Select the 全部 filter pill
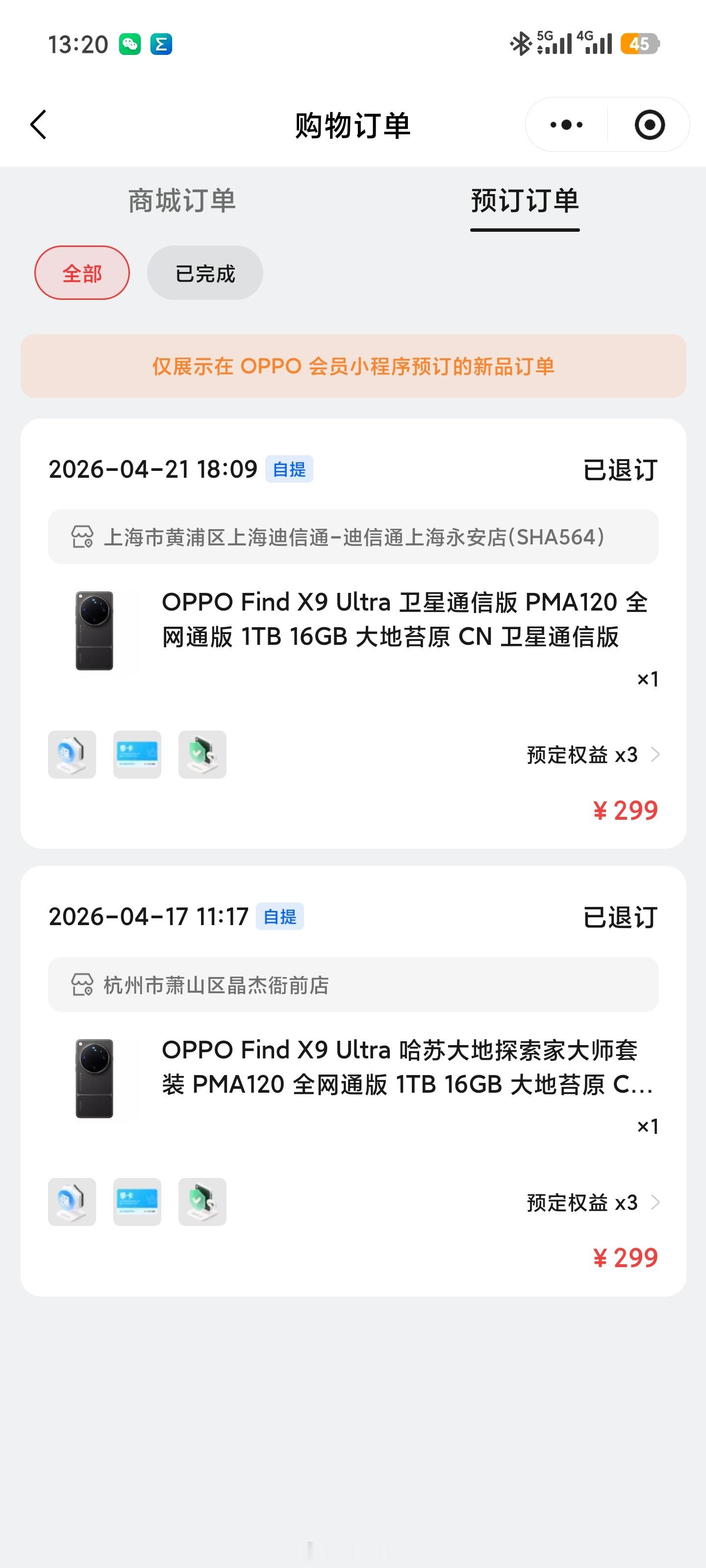 pyautogui.click(x=81, y=273)
